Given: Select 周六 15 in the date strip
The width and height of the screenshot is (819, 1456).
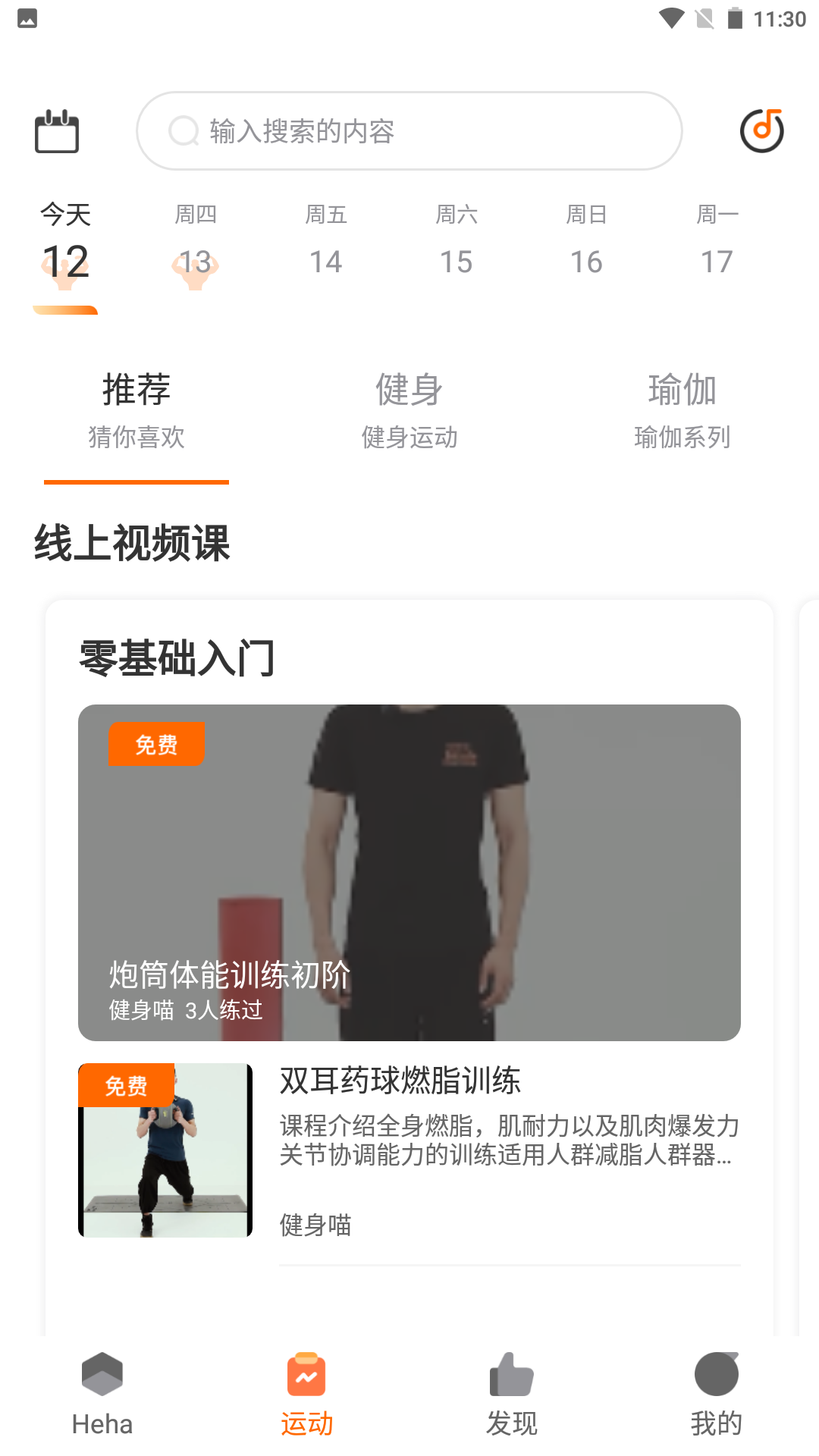Looking at the screenshot, I should 457,241.
